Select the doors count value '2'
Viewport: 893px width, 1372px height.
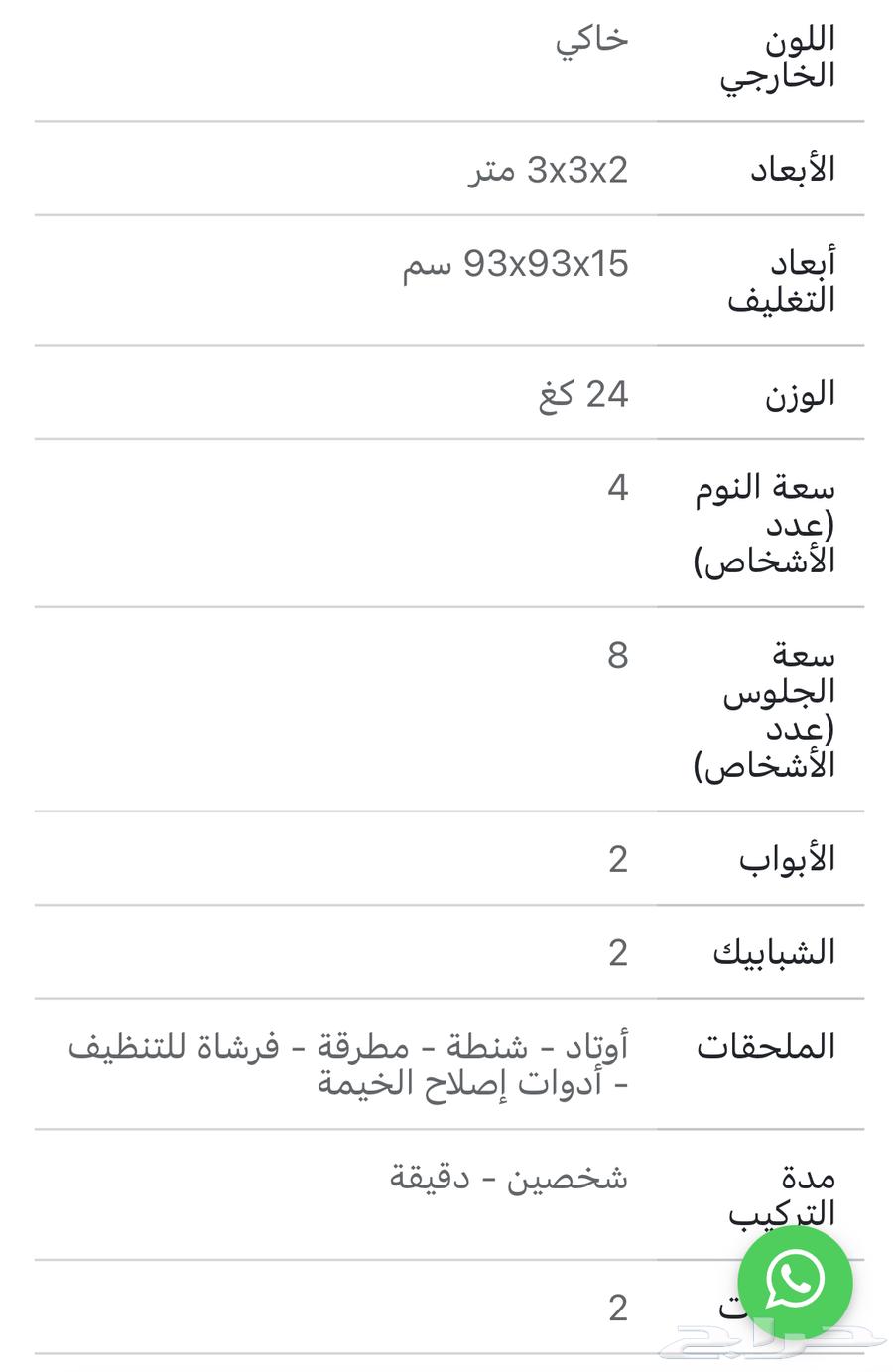[x=617, y=859]
